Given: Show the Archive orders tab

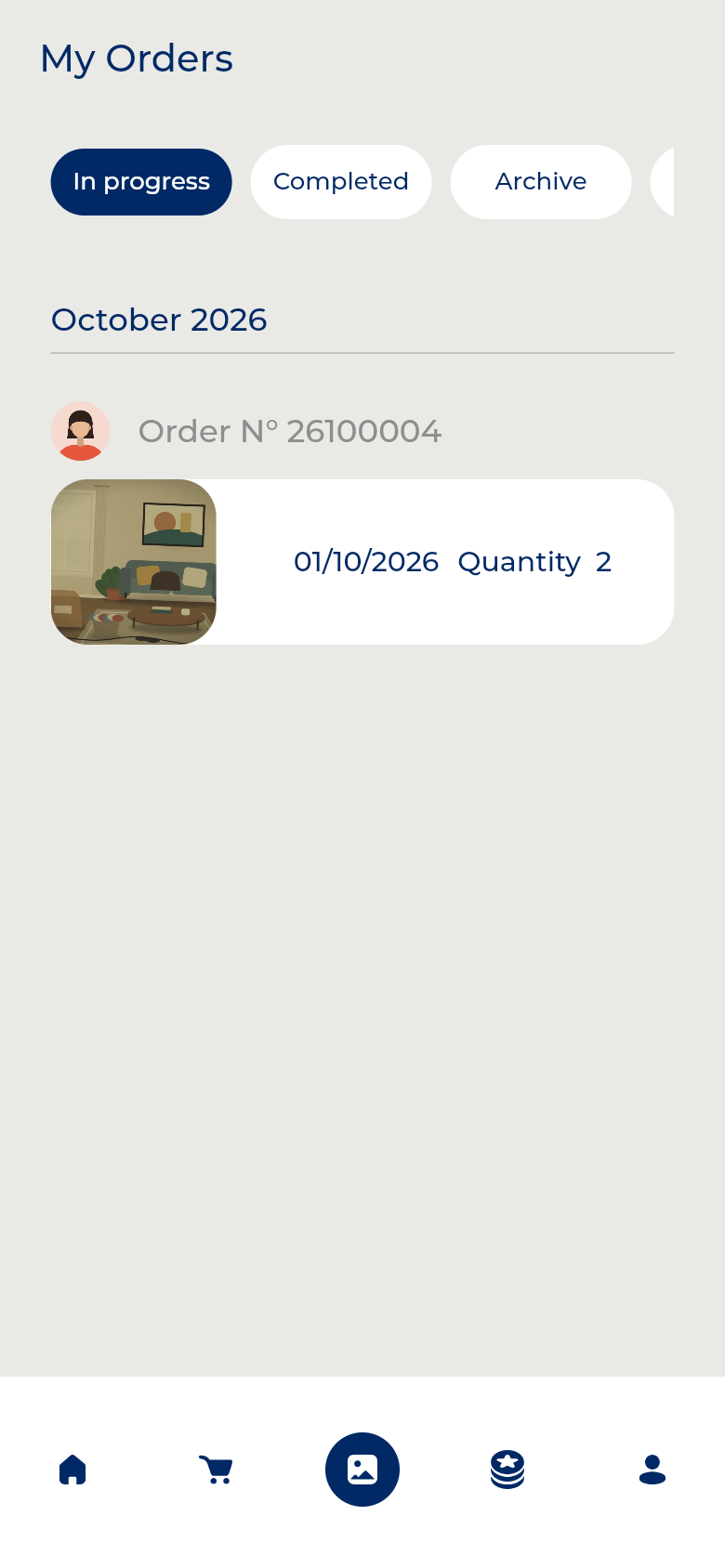Looking at the screenshot, I should click(541, 182).
